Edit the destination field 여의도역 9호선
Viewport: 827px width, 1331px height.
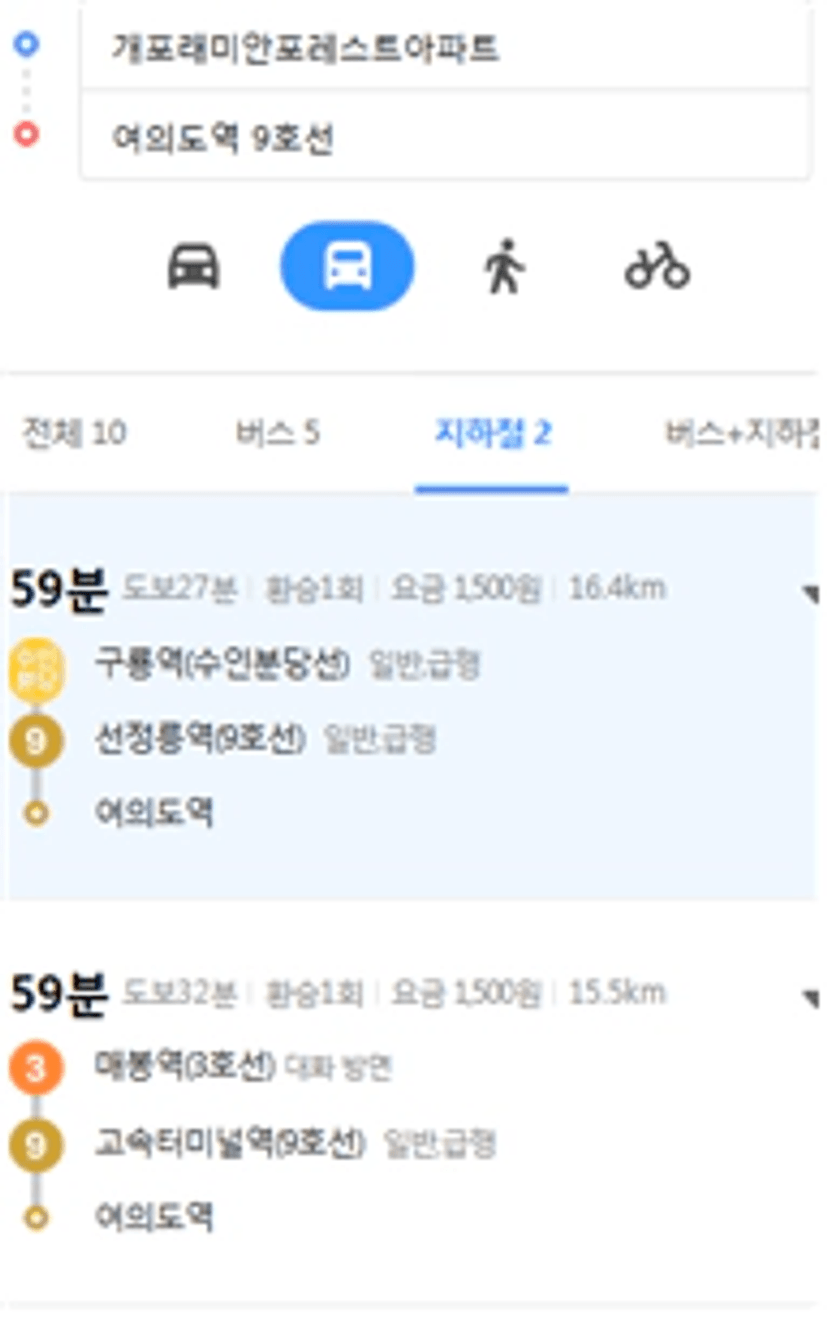(445, 136)
